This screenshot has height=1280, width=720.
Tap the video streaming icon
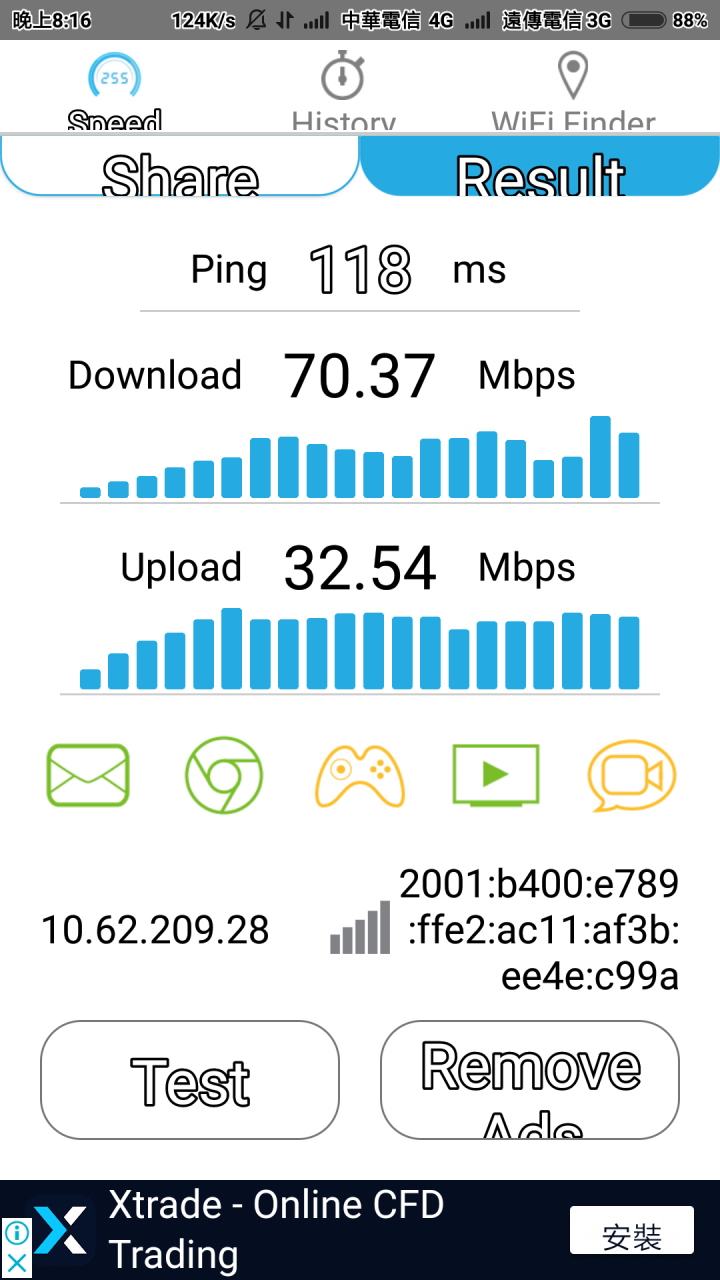click(x=496, y=775)
